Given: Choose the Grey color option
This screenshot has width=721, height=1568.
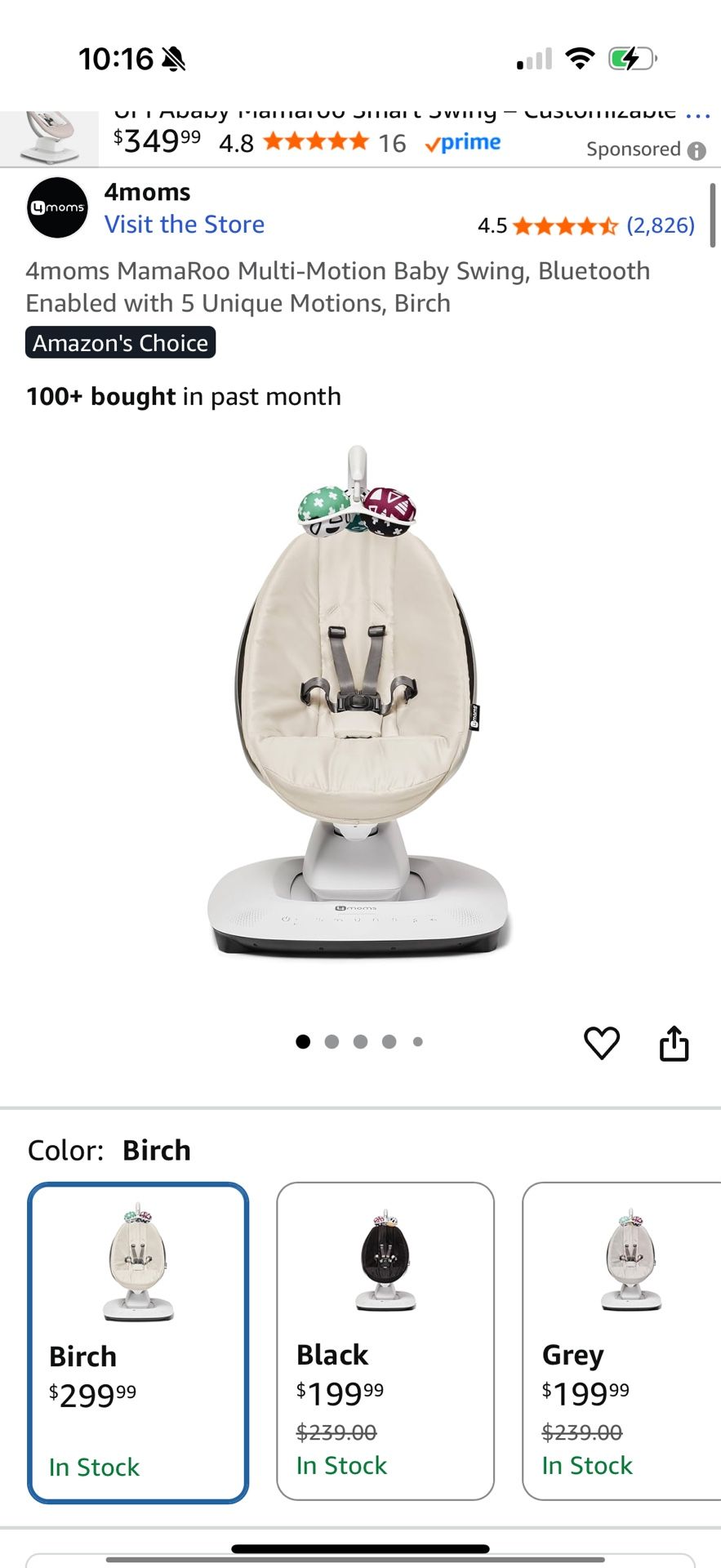Looking at the screenshot, I should tap(622, 1340).
